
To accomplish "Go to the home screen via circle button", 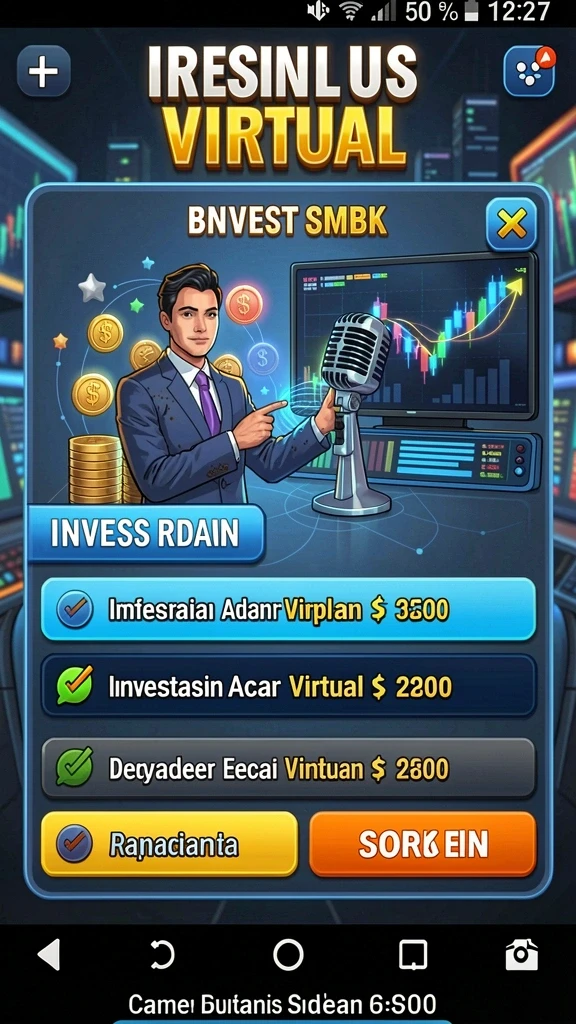I will pos(288,955).
